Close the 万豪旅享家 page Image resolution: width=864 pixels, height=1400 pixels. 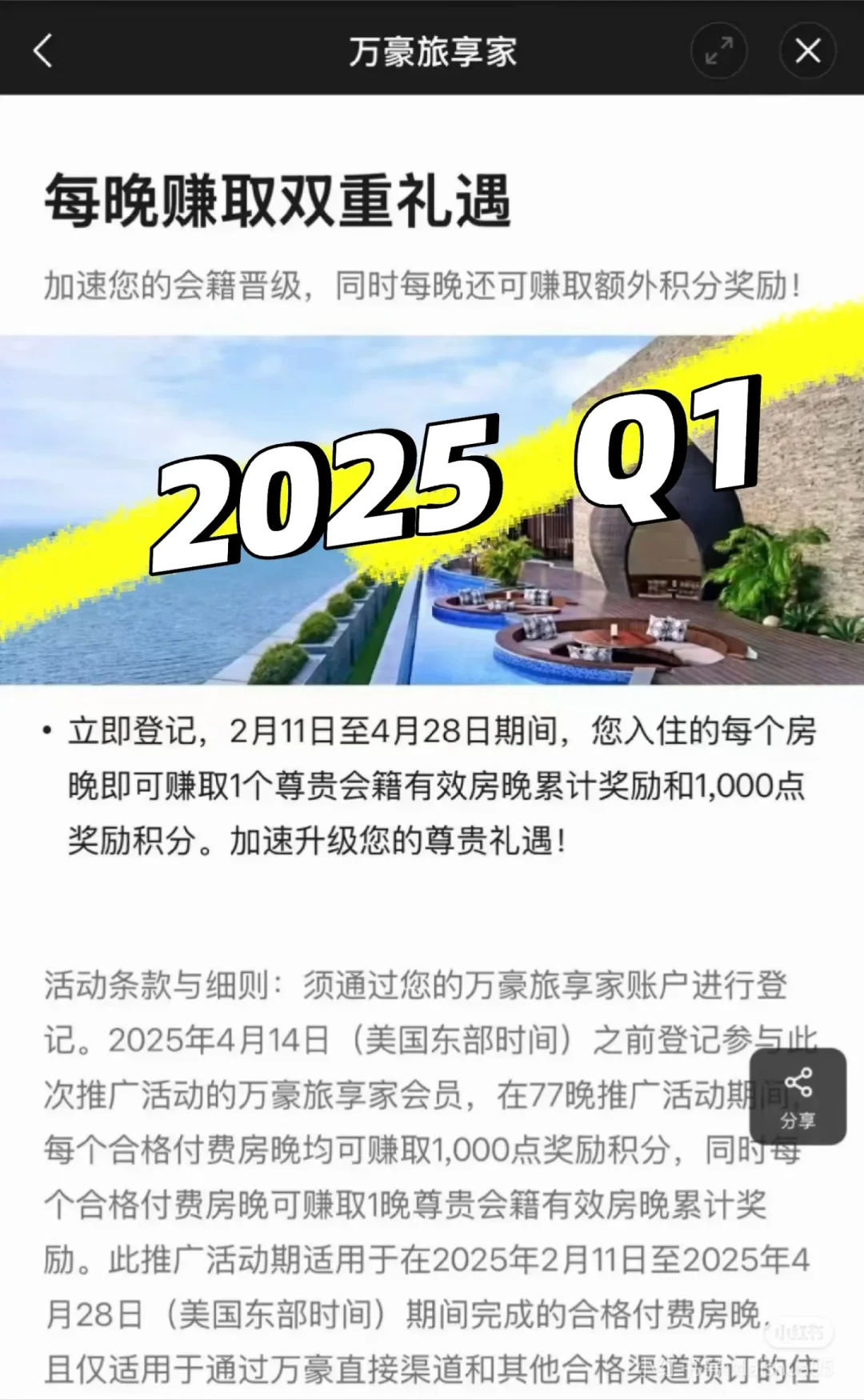807,51
